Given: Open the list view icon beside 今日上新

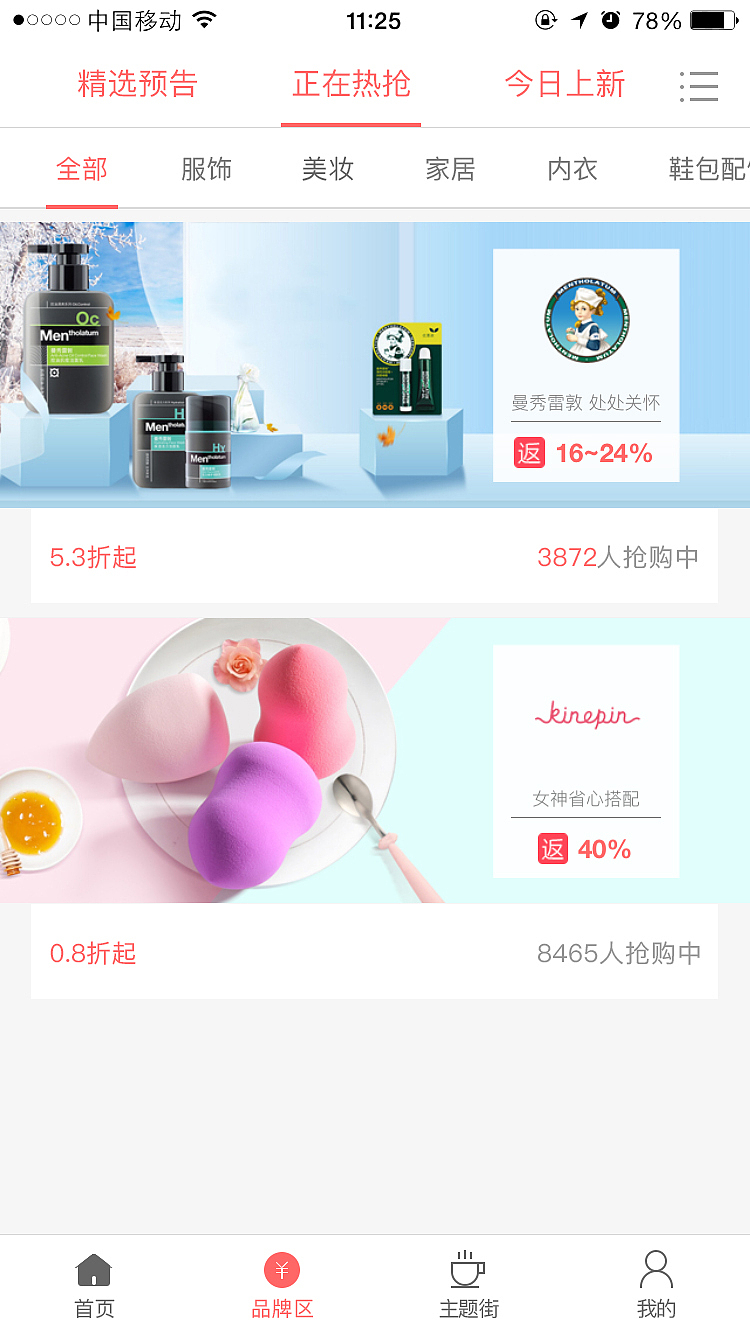Looking at the screenshot, I should click(700, 86).
